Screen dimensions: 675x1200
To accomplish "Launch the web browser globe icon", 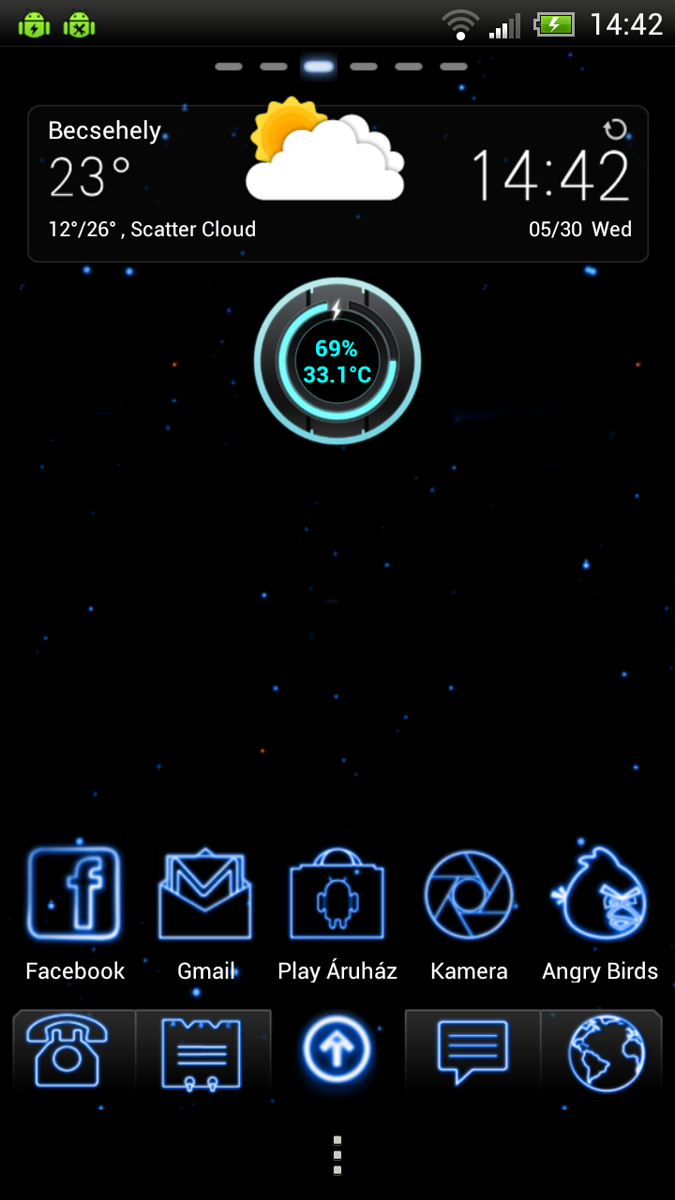I will pyautogui.click(x=606, y=1051).
